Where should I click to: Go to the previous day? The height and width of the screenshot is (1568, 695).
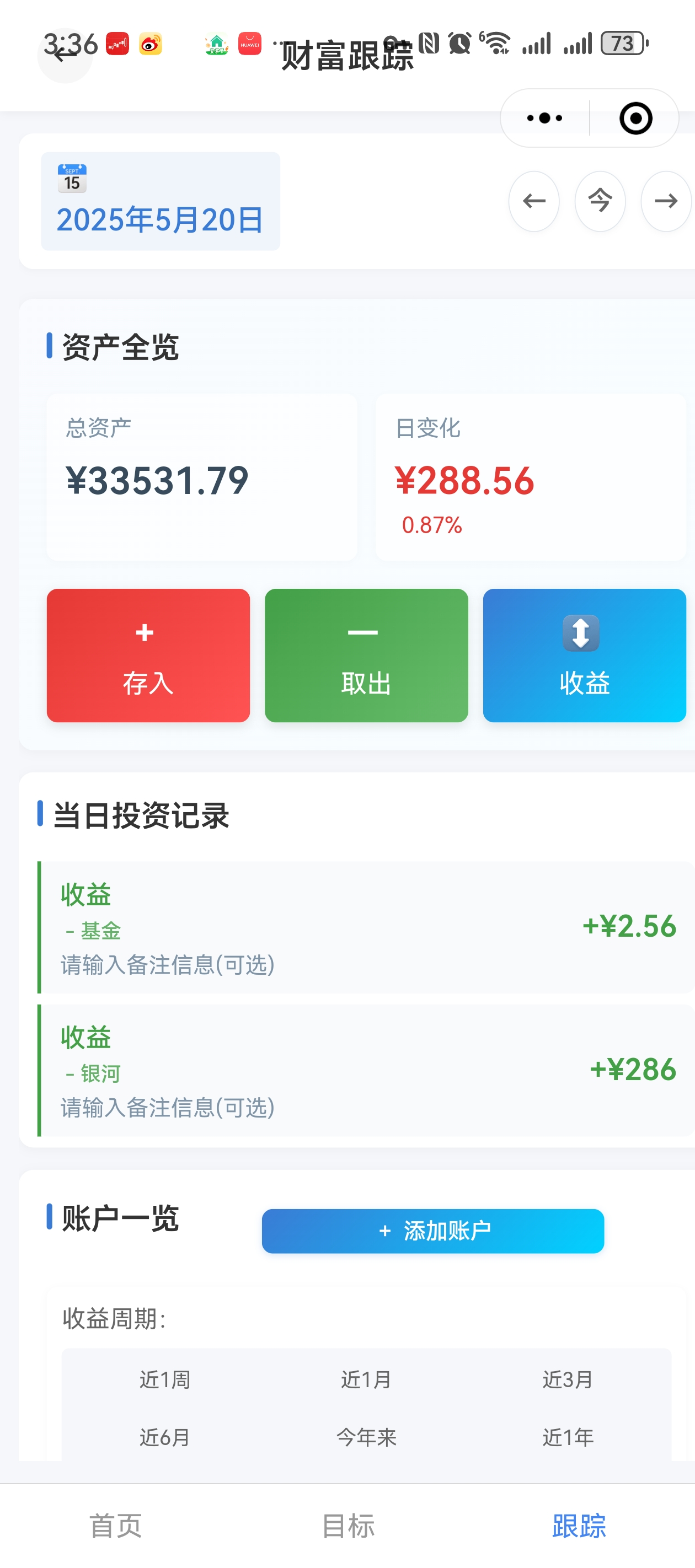533,201
